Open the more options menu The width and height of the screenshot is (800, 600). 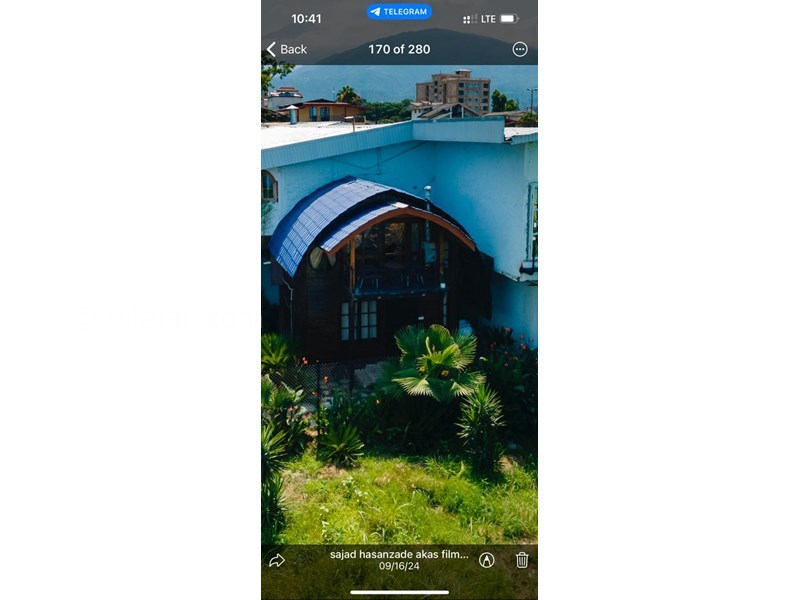pos(519,49)
